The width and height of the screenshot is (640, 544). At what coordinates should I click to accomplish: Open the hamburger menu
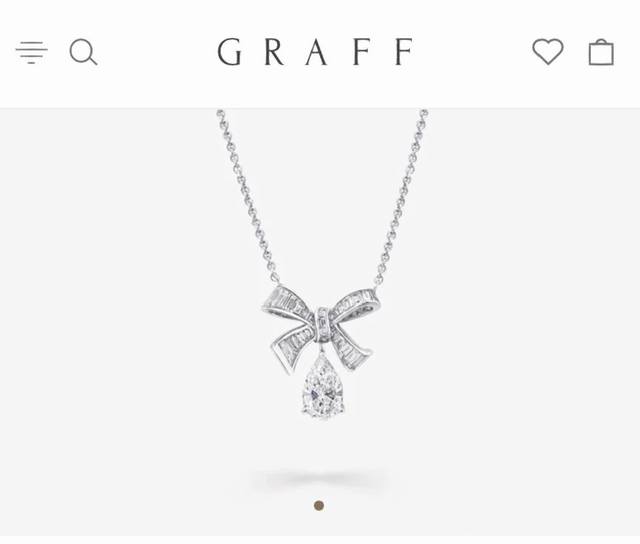pos(31,52)
